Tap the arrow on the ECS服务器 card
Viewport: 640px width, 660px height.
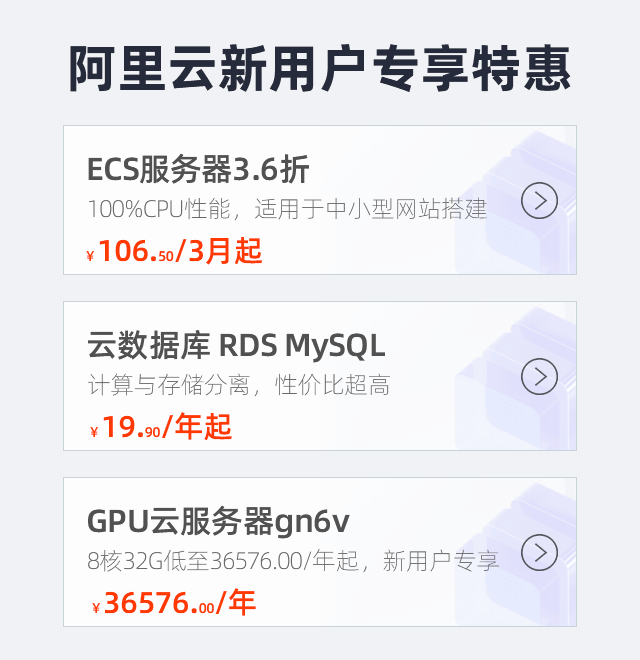pyautogui.click(x=540, y=201)
